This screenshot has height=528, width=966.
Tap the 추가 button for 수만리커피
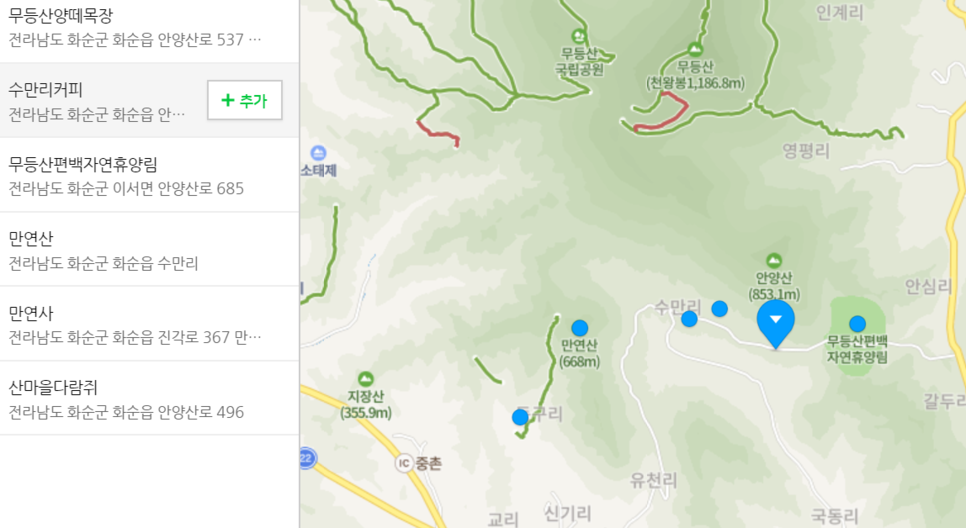point(244,100)
